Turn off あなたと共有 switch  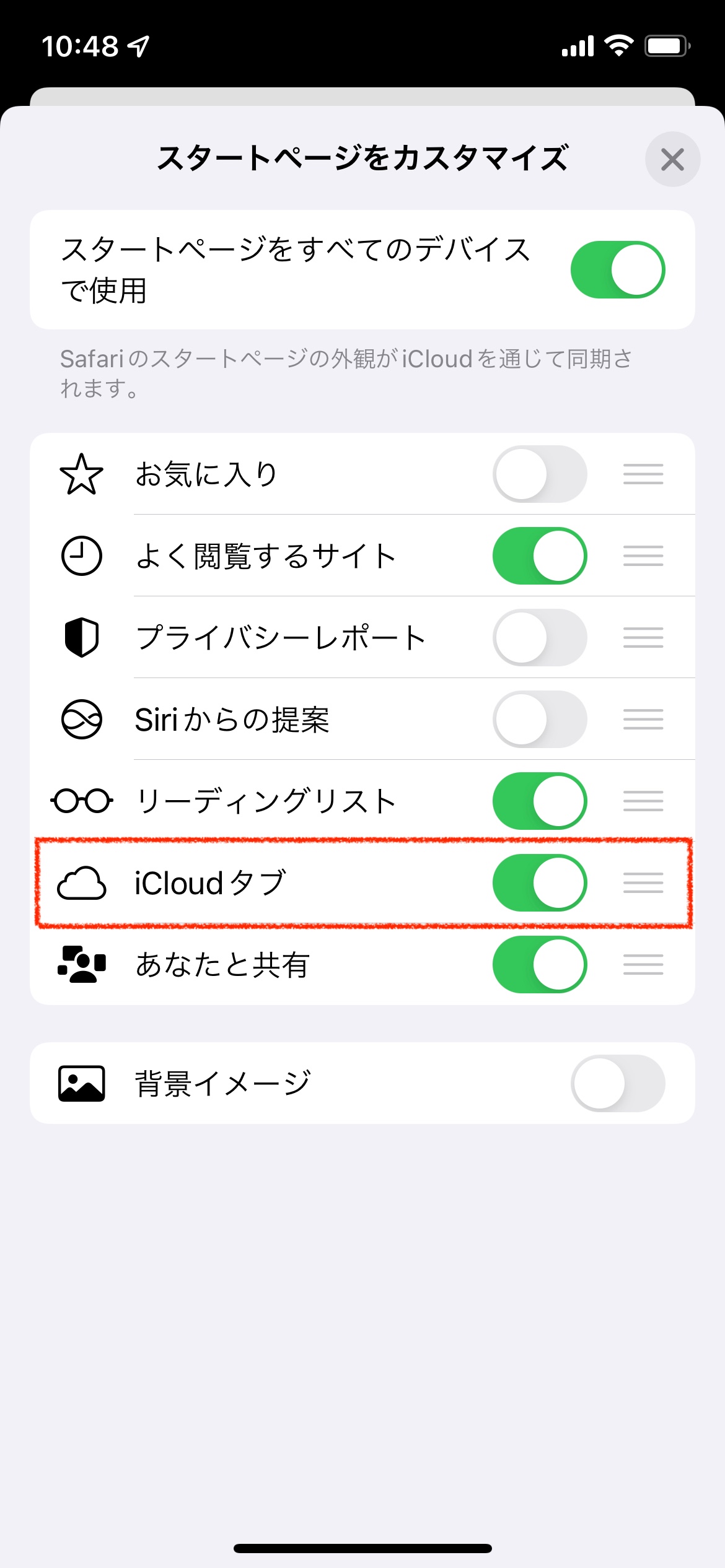point(540,965)
